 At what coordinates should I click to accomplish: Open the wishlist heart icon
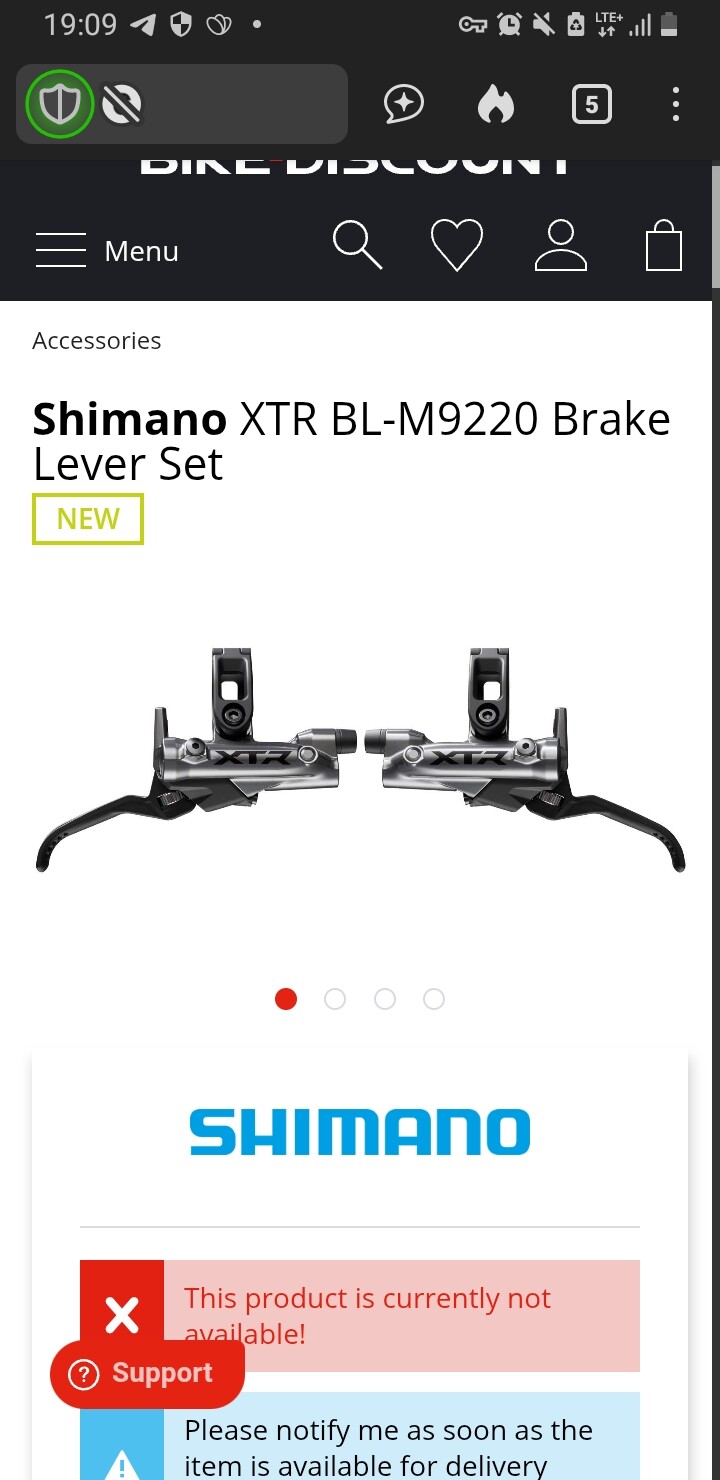457,246
